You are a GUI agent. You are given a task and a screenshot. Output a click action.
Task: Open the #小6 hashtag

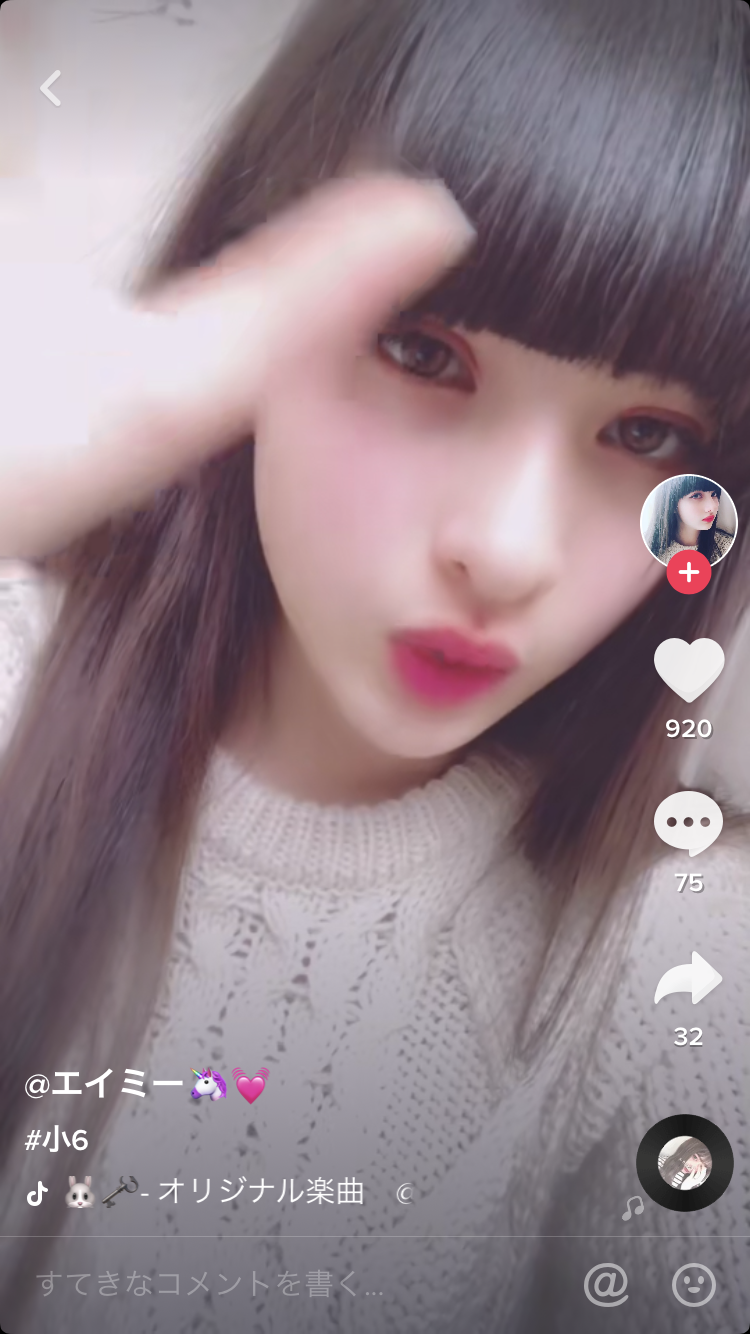coord(57,1139)
